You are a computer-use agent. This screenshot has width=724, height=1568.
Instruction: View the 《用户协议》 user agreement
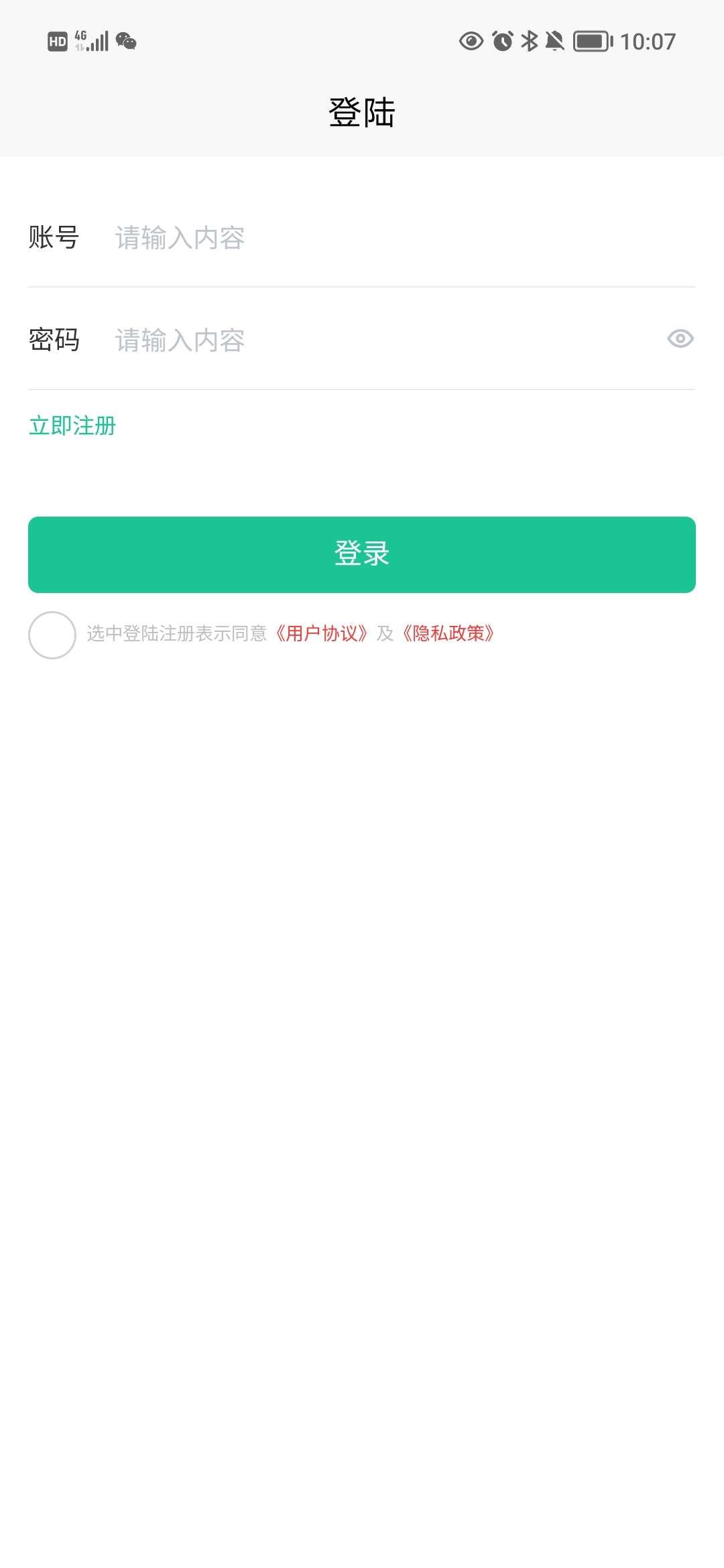[323, 633]
